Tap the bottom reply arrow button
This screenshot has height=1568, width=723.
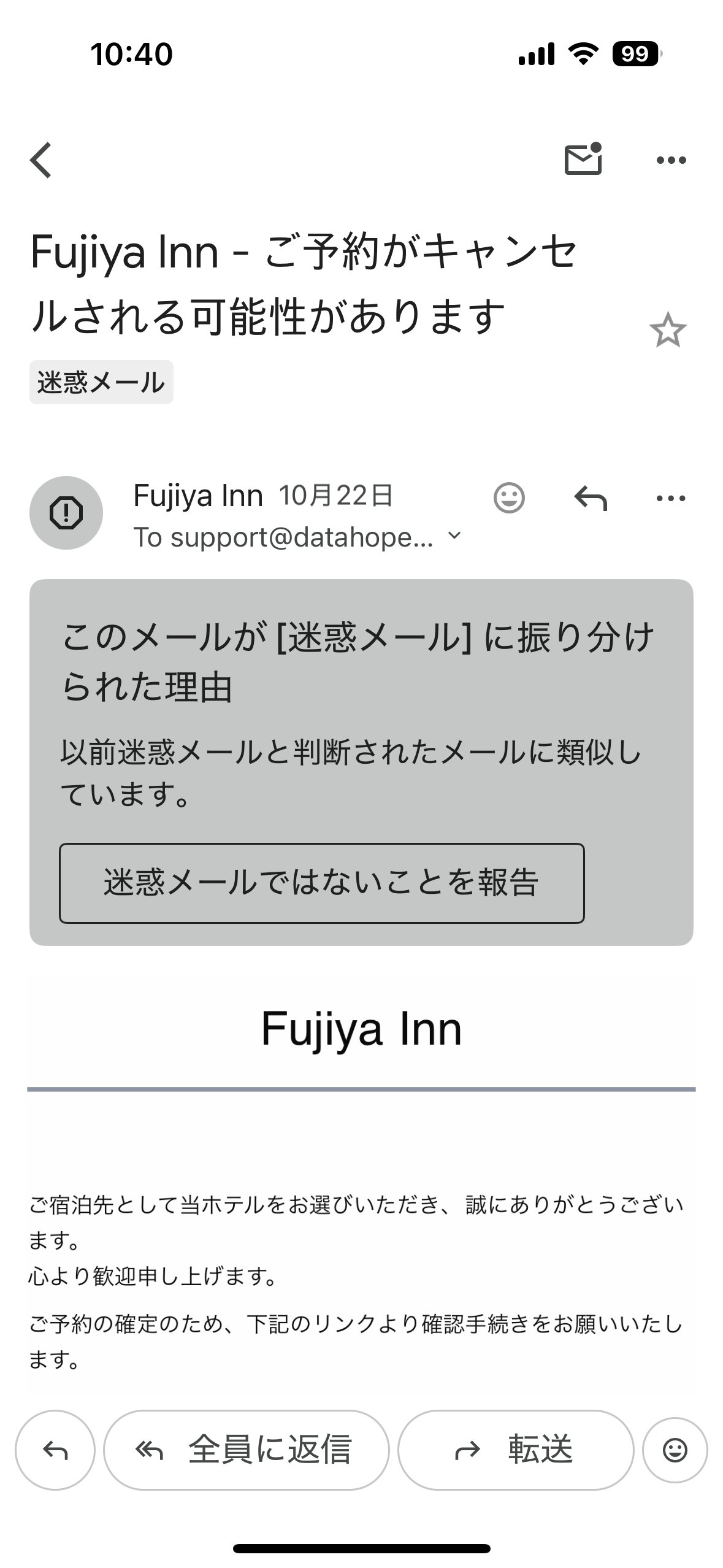tap(55, 1450)
